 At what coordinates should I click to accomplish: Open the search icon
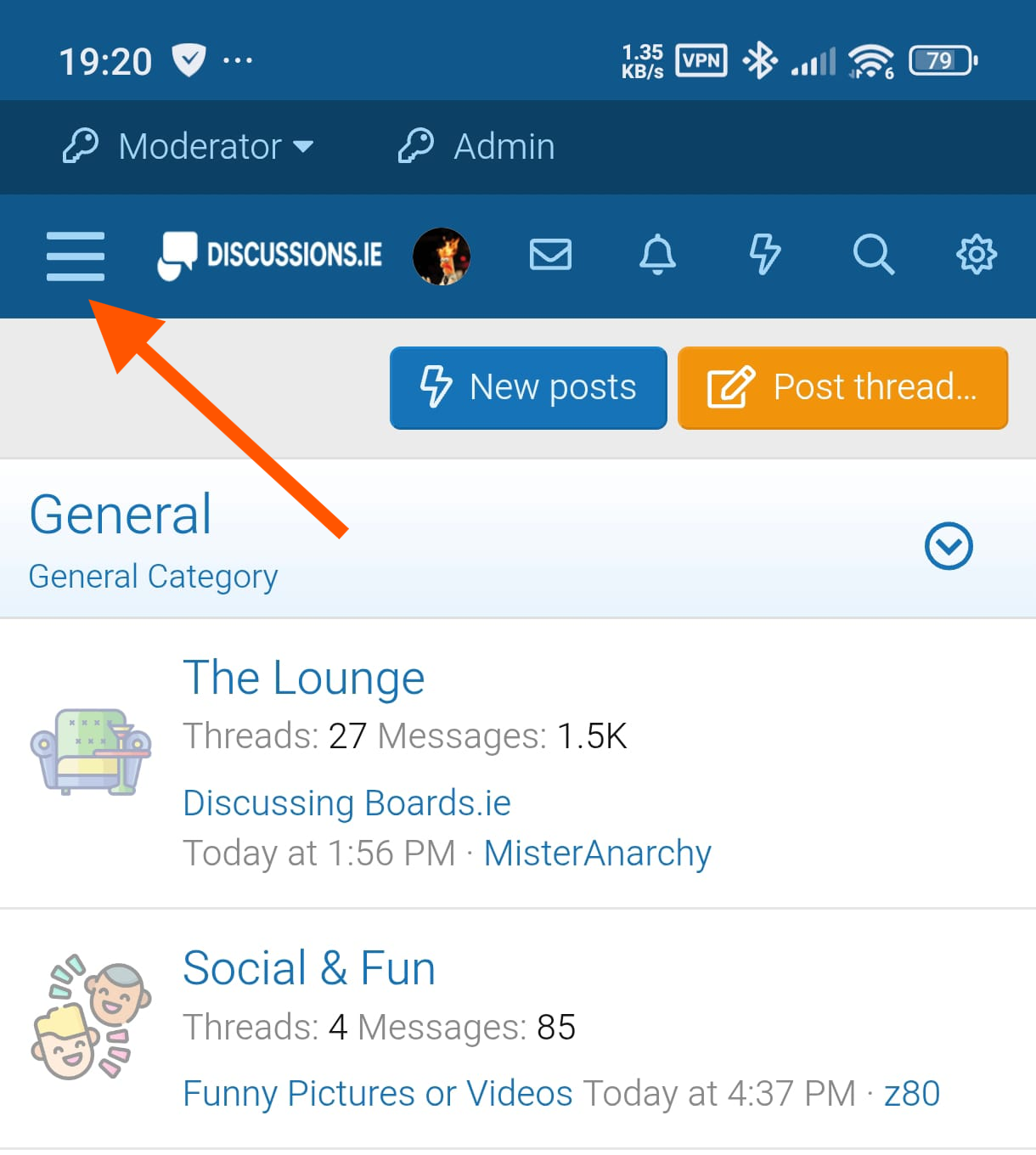873,254
